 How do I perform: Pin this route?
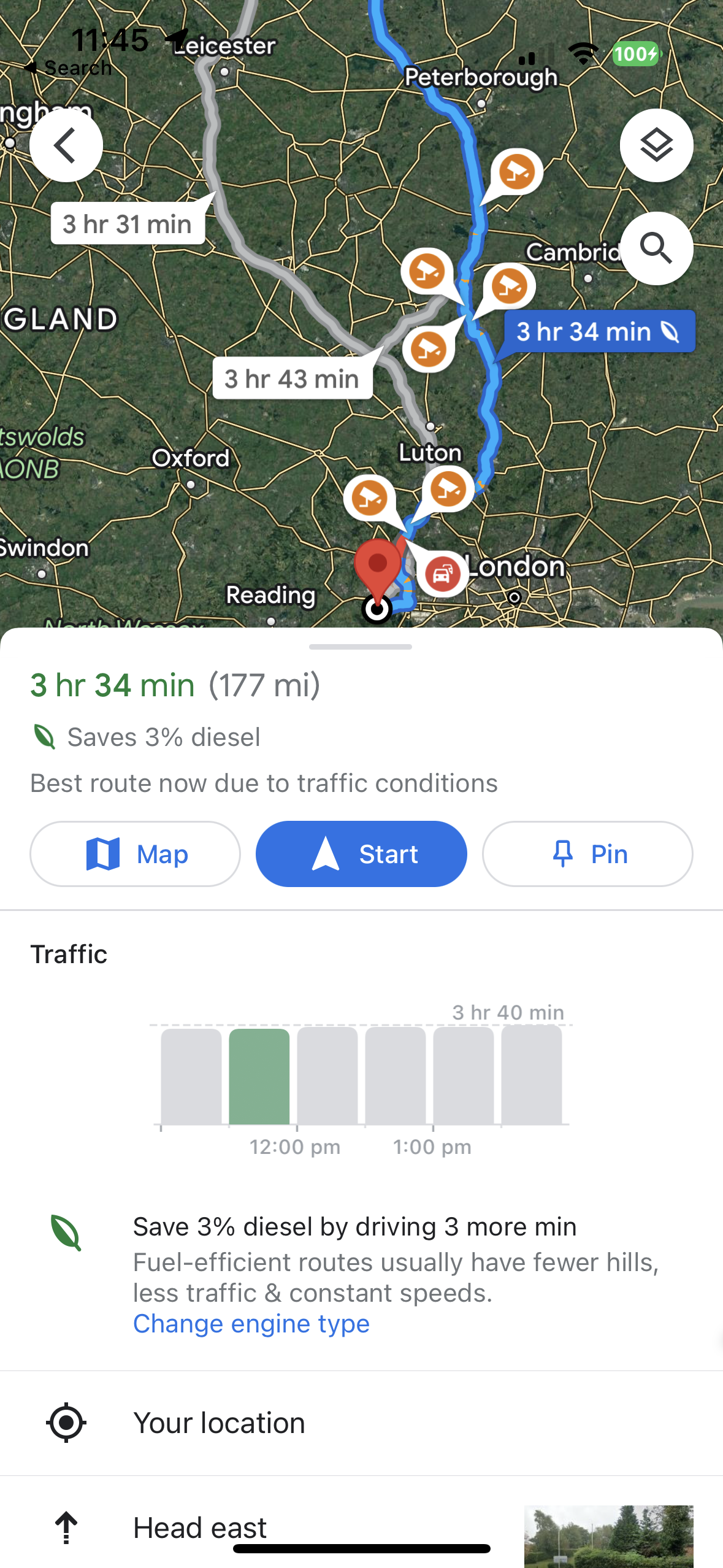(x=587, y=854)
